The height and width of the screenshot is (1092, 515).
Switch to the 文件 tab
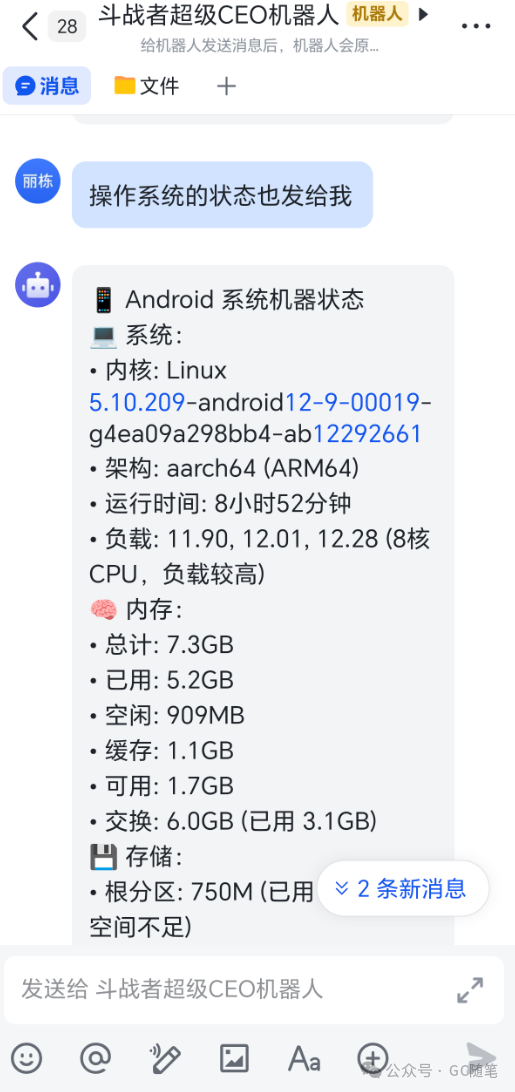[x=146, y=86]
